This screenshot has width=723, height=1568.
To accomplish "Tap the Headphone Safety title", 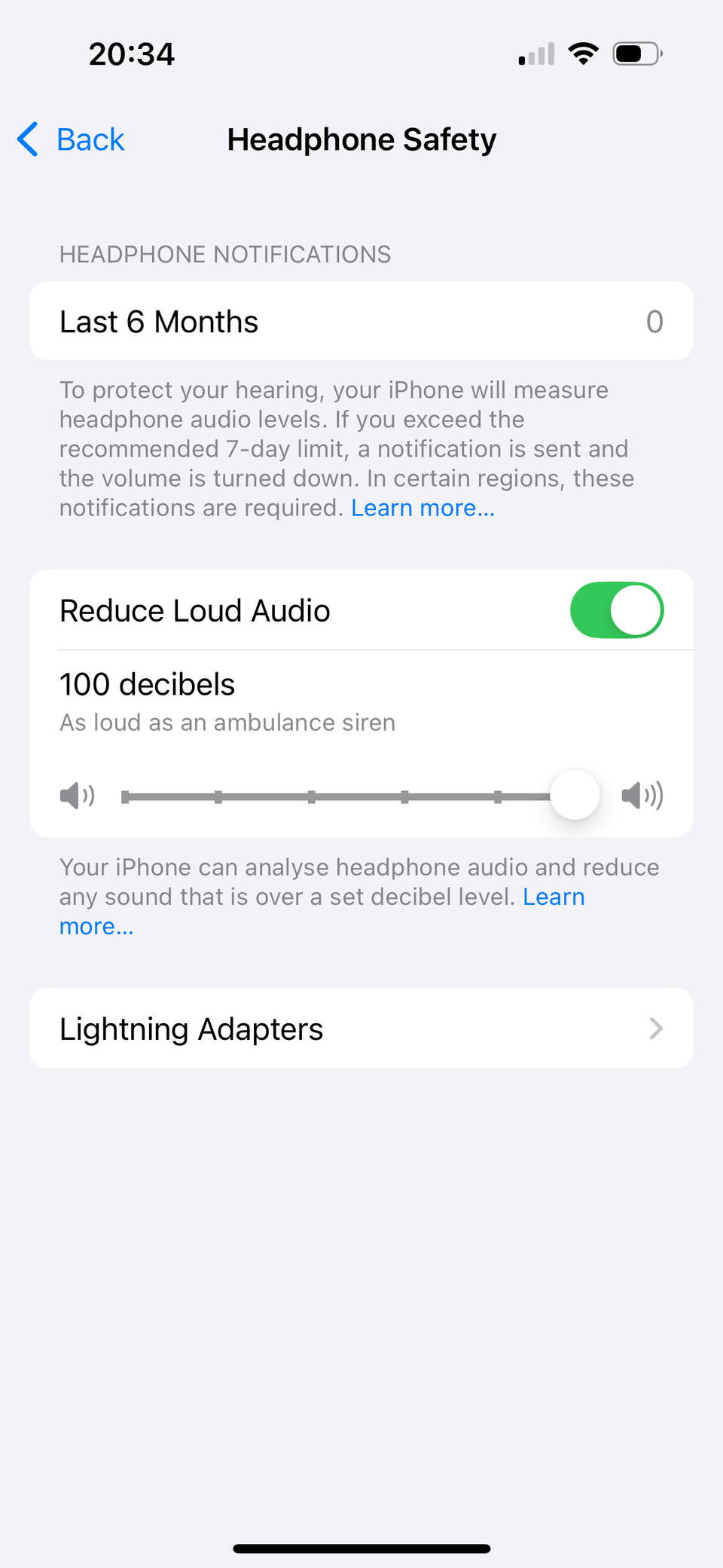I will (x=361, y=139).
